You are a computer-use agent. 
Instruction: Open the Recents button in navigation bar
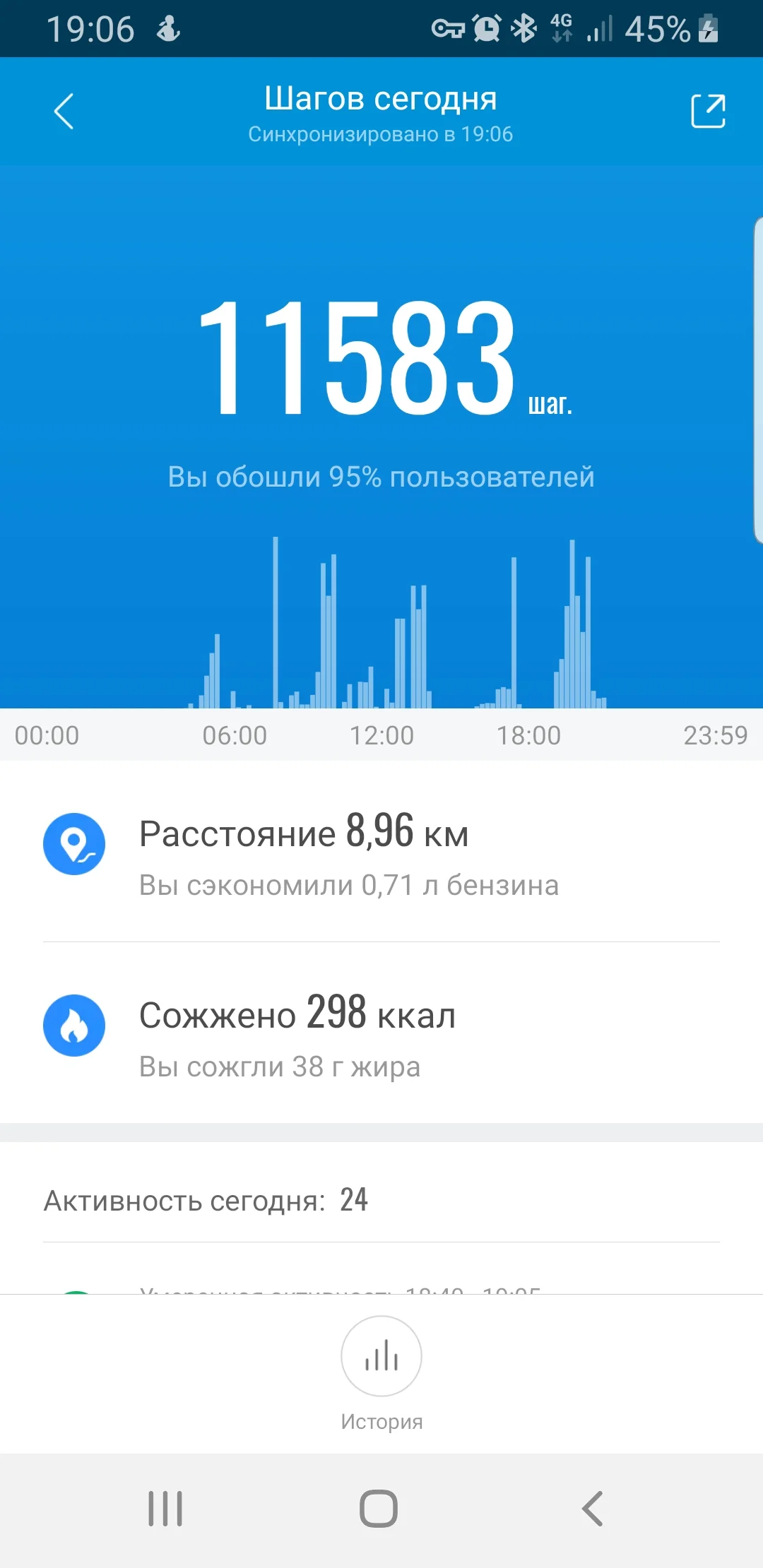(164, 1508)
